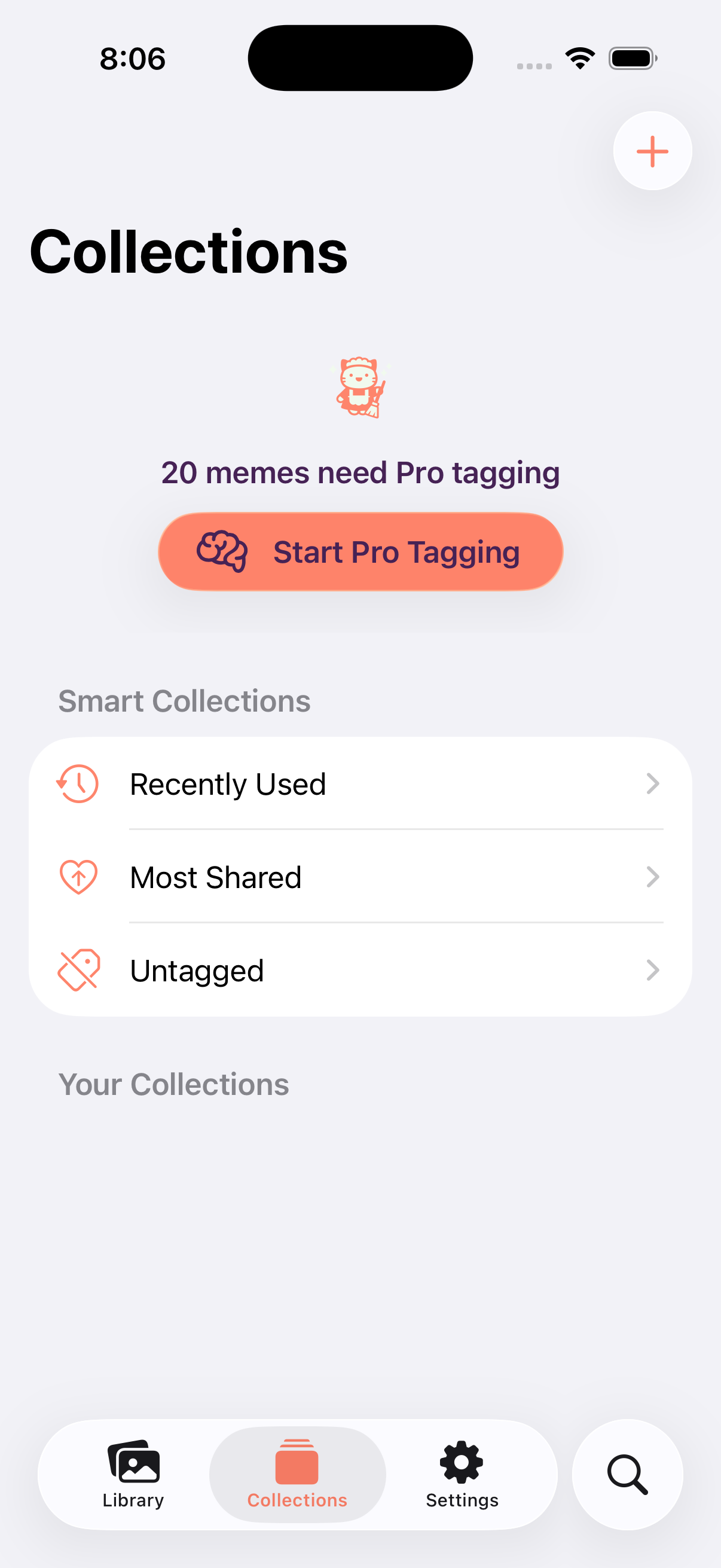Switch to the Library tab
This screenshot has height=1568, width=721.
coord(133,1474)
